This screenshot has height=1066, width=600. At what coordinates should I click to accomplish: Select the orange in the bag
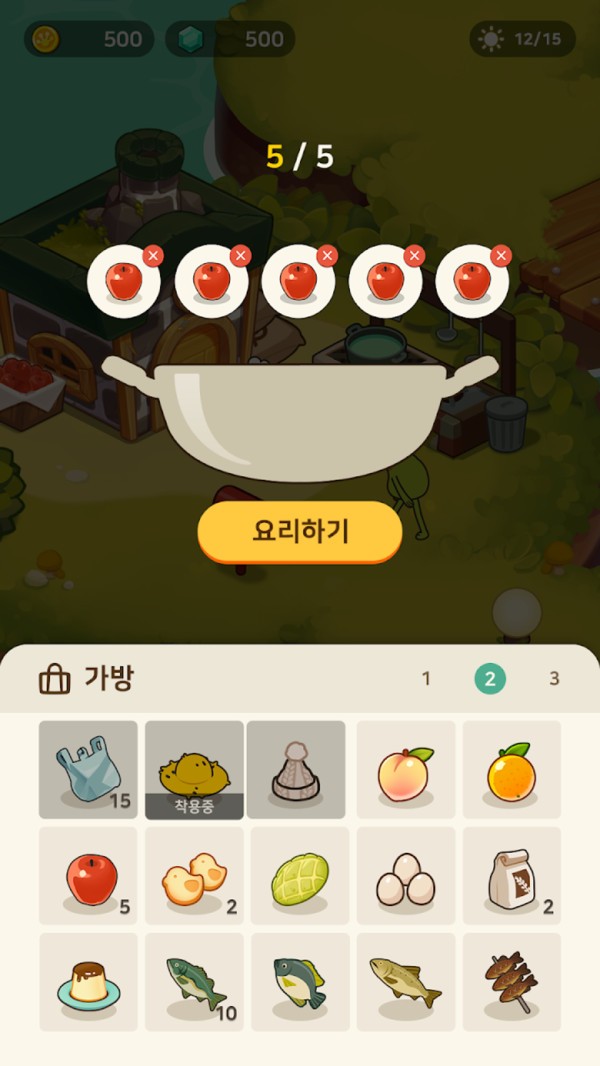pyautogui.click(x=511, y=772)
